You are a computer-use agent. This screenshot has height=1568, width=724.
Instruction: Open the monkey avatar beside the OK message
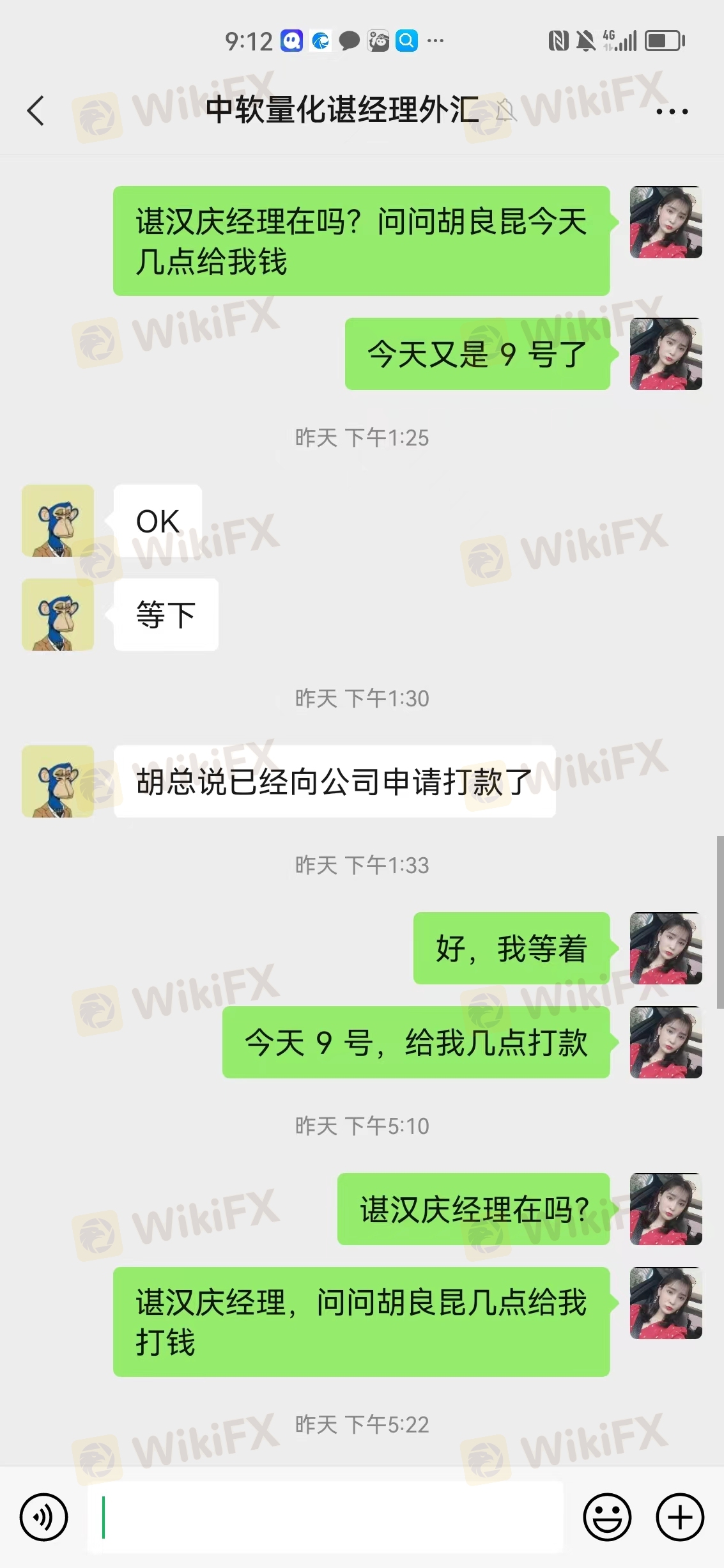pos(58,520)
